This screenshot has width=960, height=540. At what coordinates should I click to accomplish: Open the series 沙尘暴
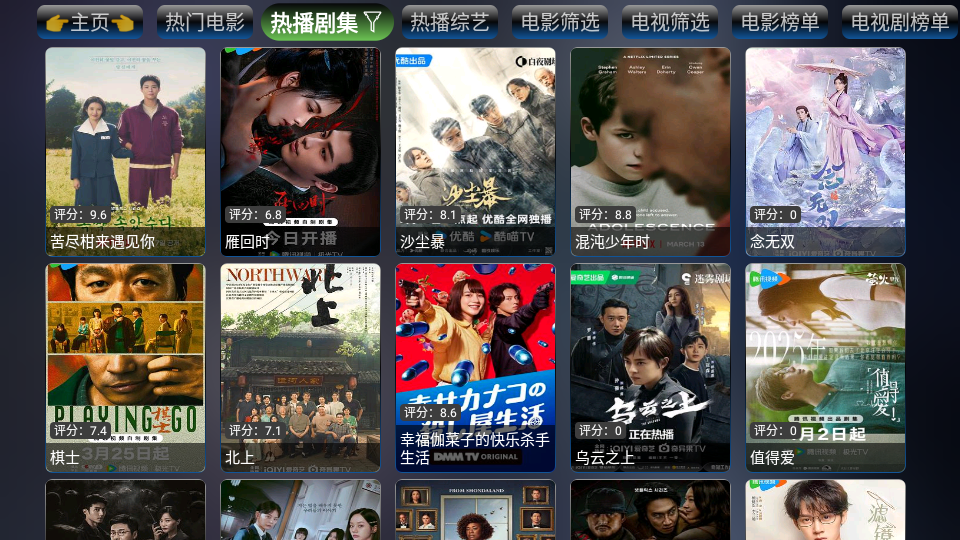tap(475, 150)
